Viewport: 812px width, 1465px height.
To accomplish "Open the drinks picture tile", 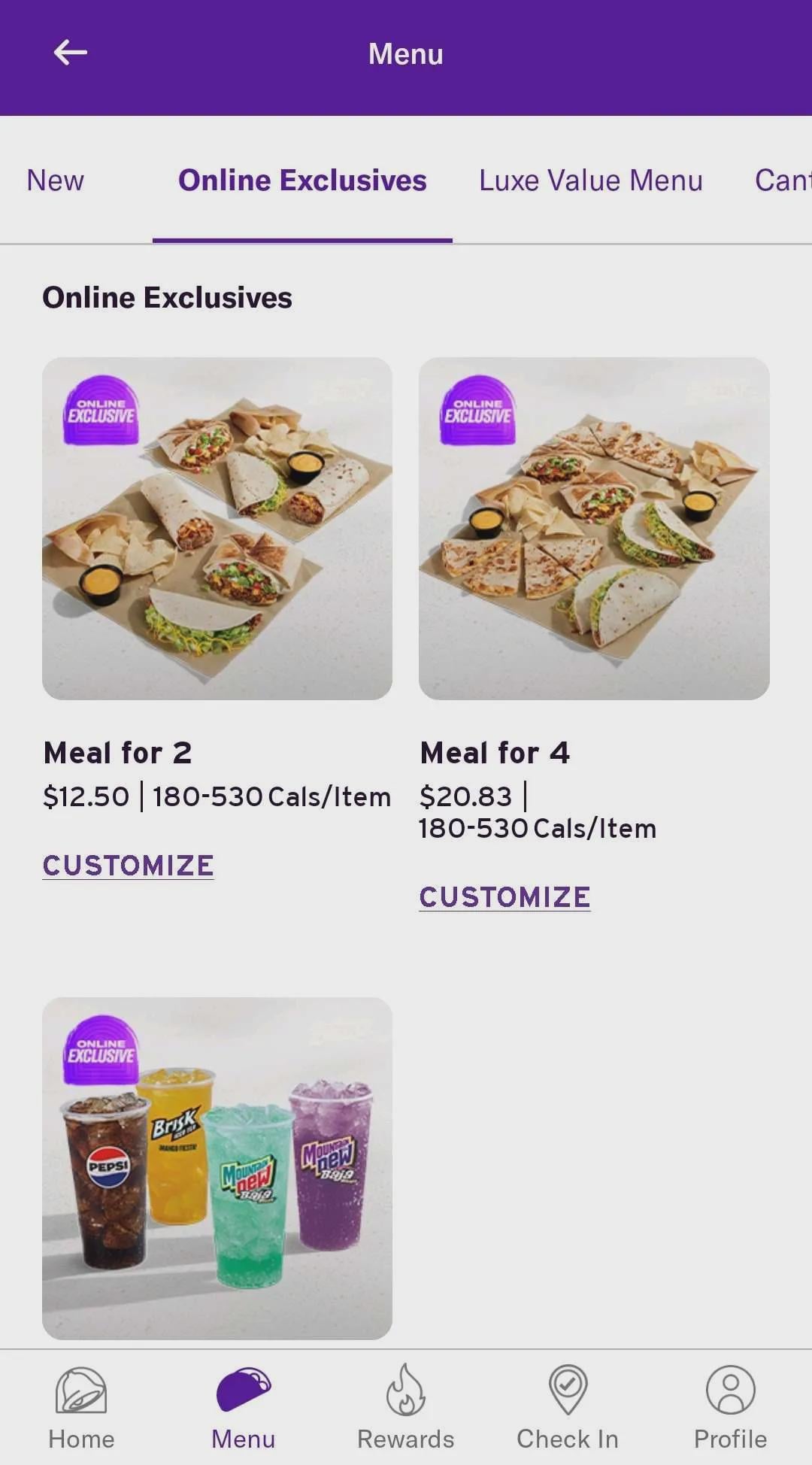I will click(x=217, y=1168).
